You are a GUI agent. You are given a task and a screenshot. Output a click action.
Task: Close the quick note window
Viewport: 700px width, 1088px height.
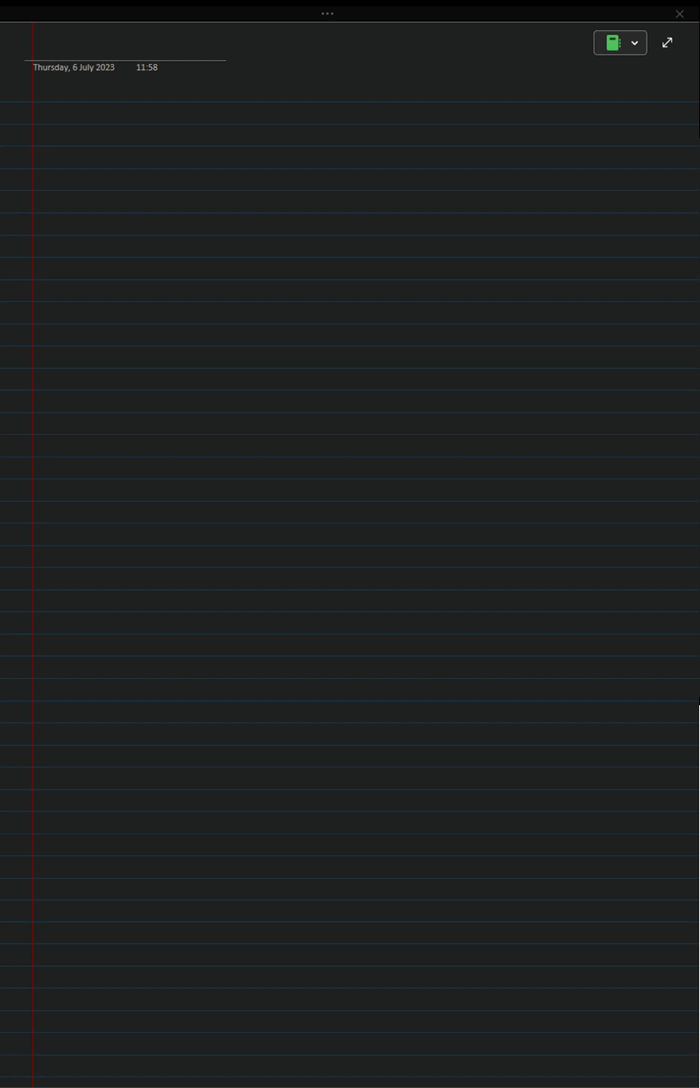pos(680,14)
